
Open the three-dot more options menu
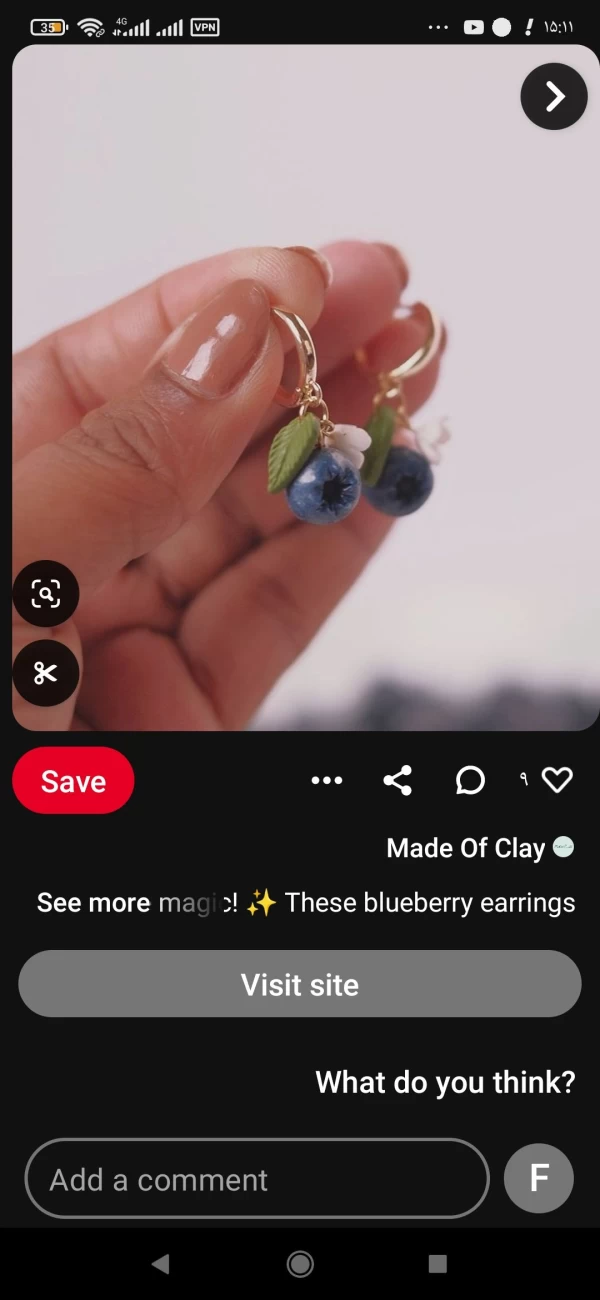pyautogui.click(x=327, y=781)
